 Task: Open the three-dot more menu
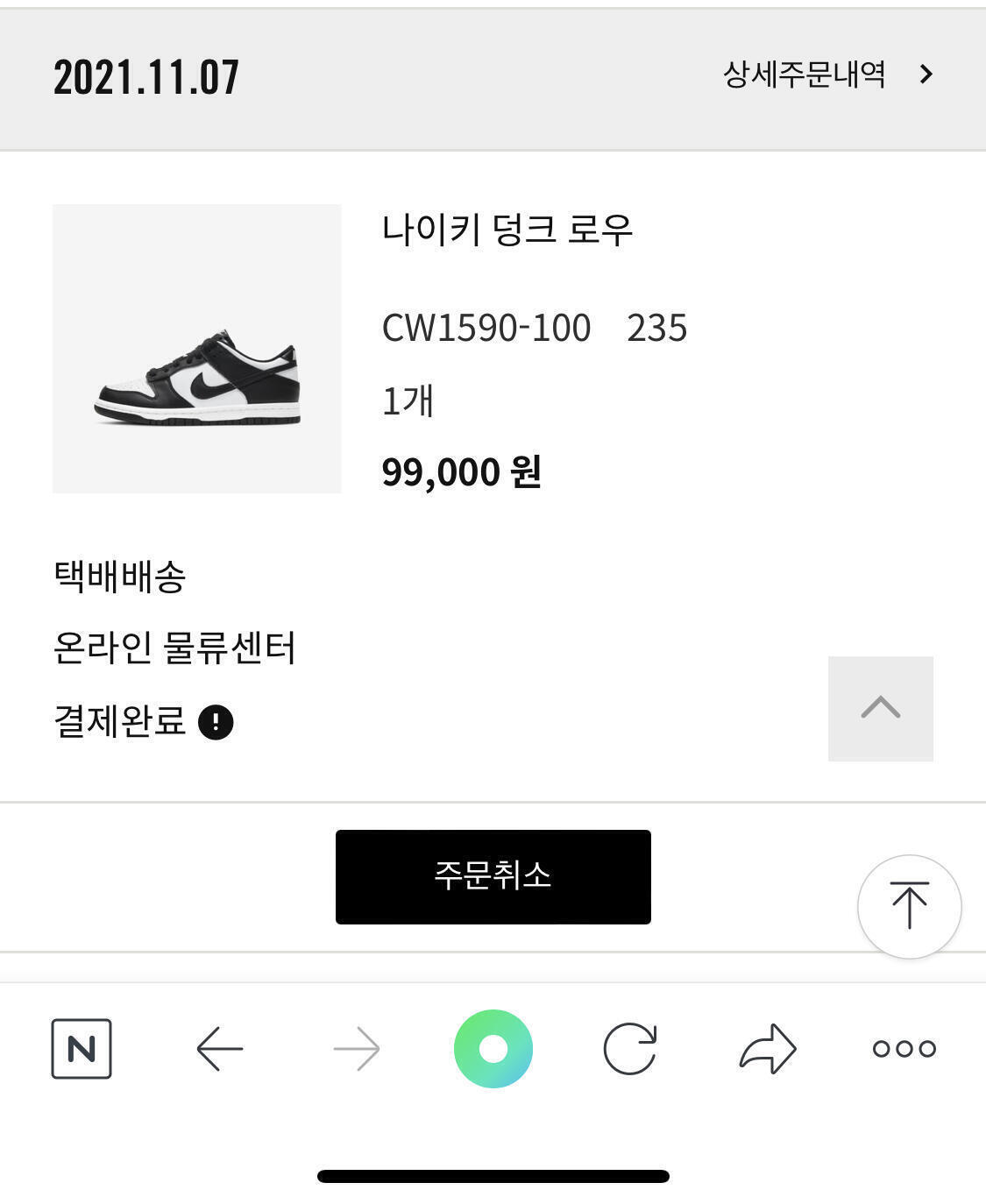pos(904,1048)
